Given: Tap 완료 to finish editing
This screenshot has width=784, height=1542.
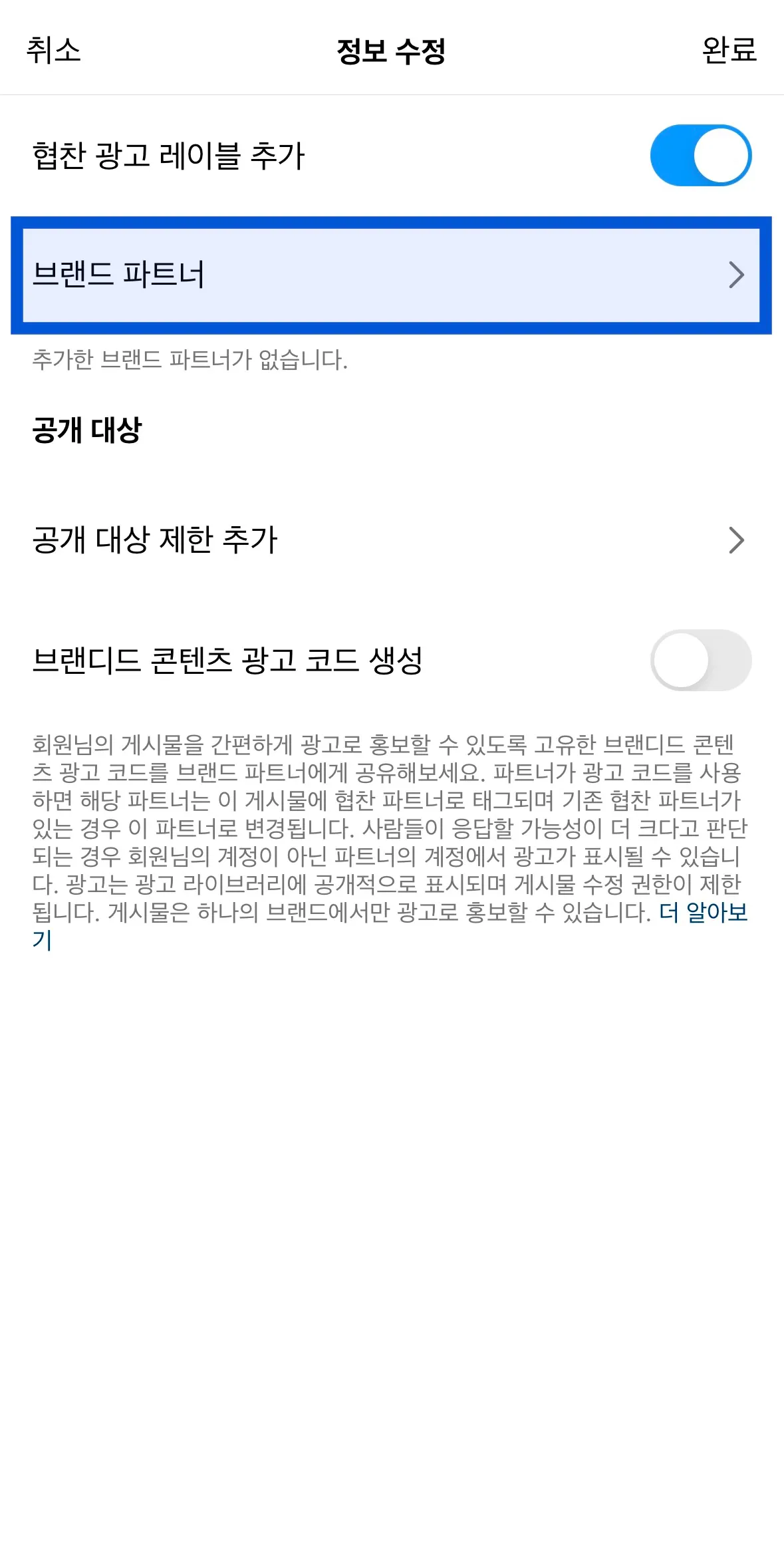Looking at the screenshot, I should click(729, 51).
